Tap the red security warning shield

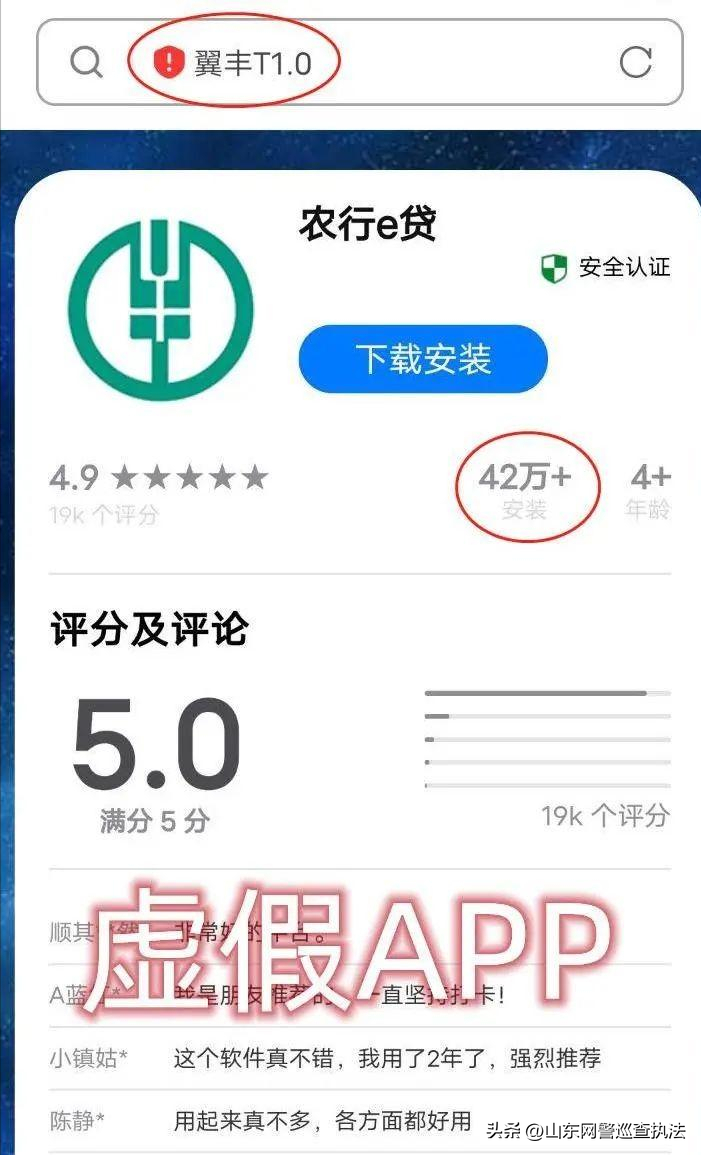click(169, 62)
